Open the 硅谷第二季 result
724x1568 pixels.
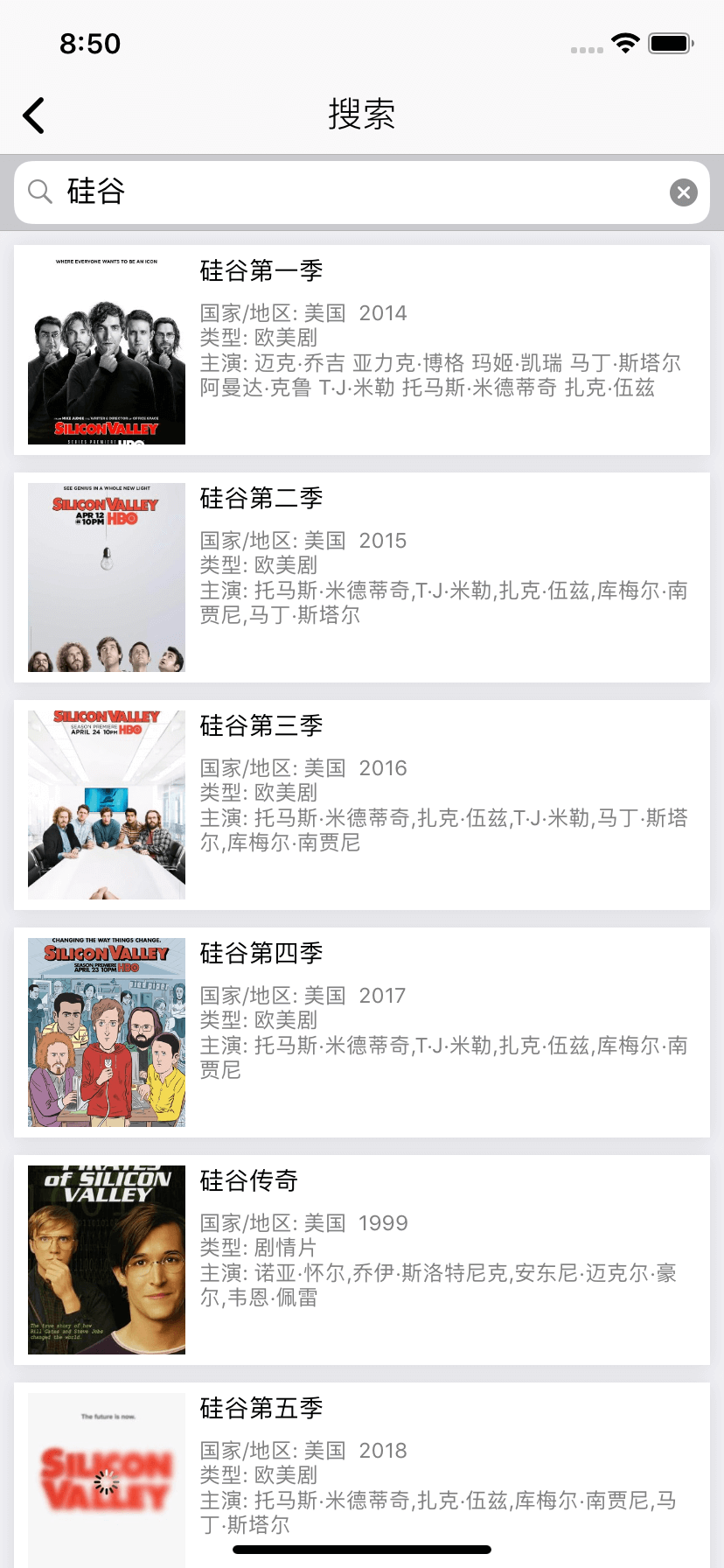[x=362, y=577]
